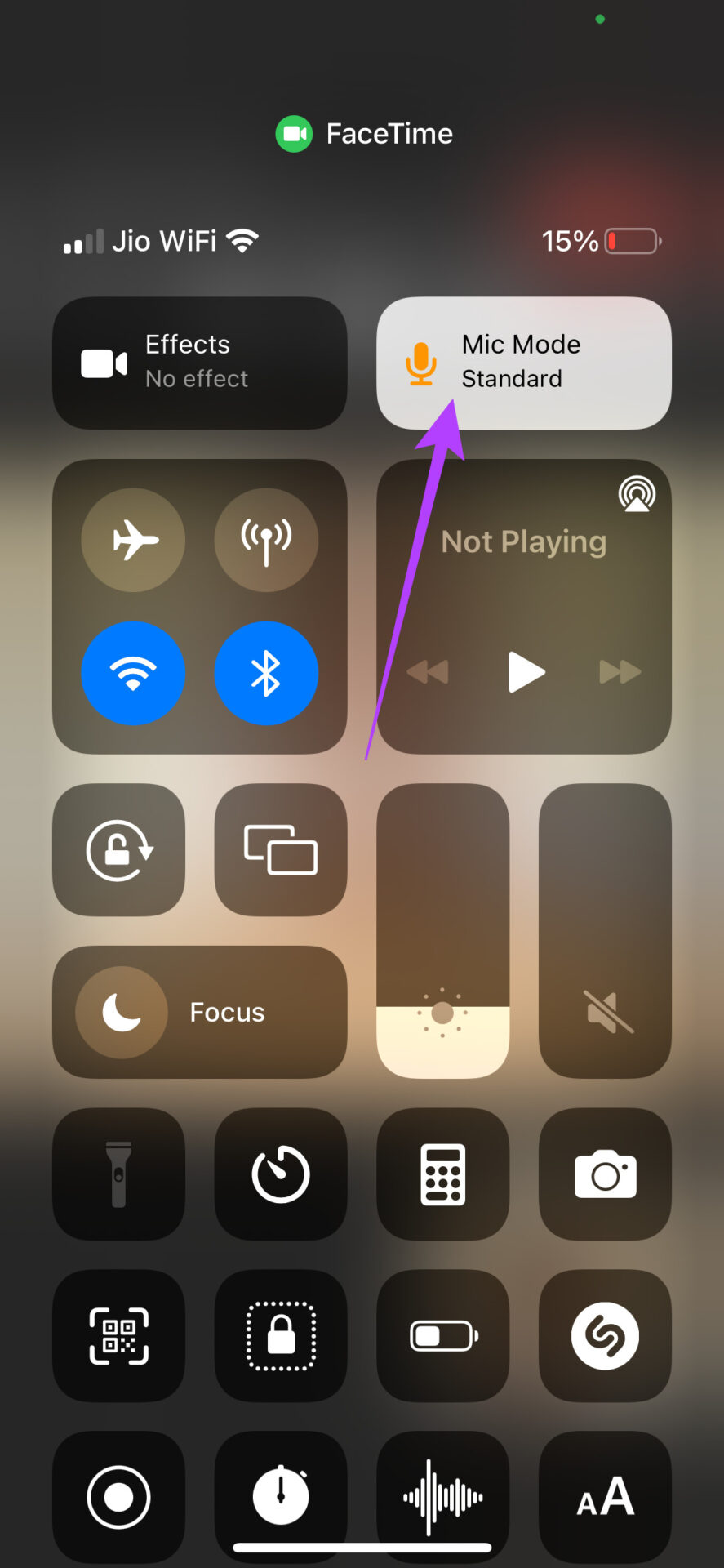Viewport: 724px width, 1568px height.
Task: Launch the Calculator
Action: click(x=443, y=1174)
